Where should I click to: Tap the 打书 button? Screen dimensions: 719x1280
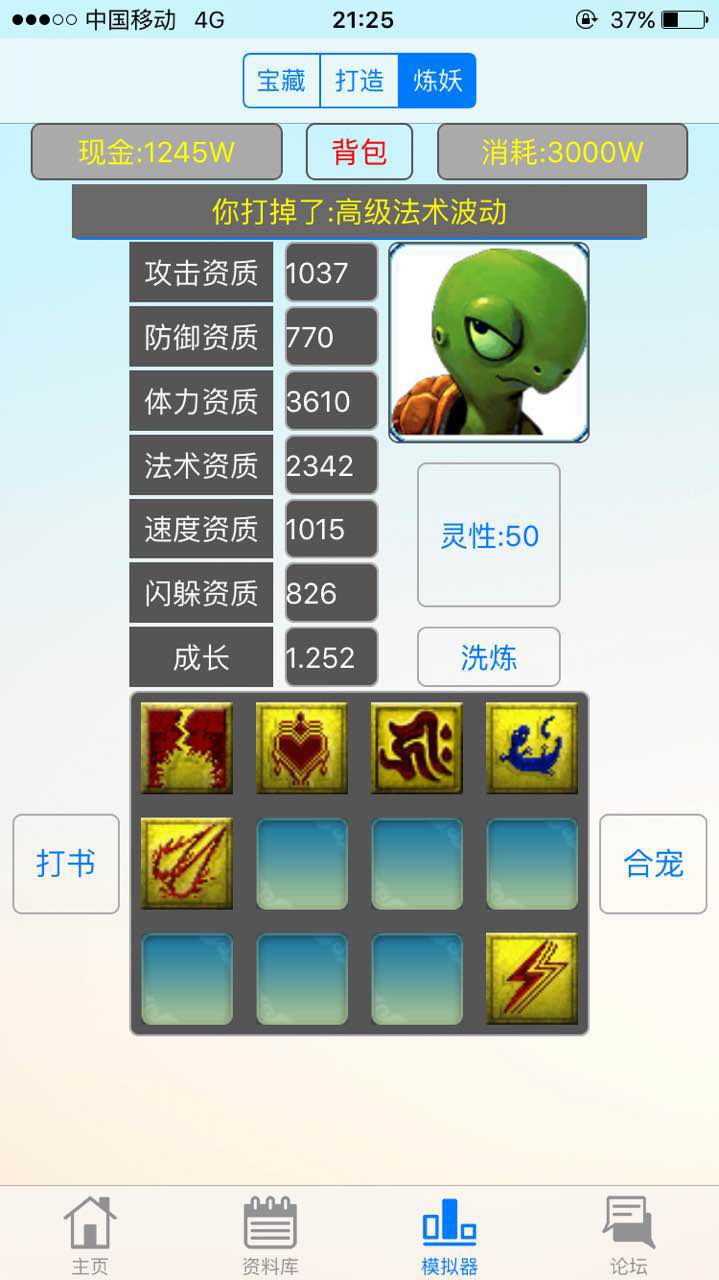[66, 863]
